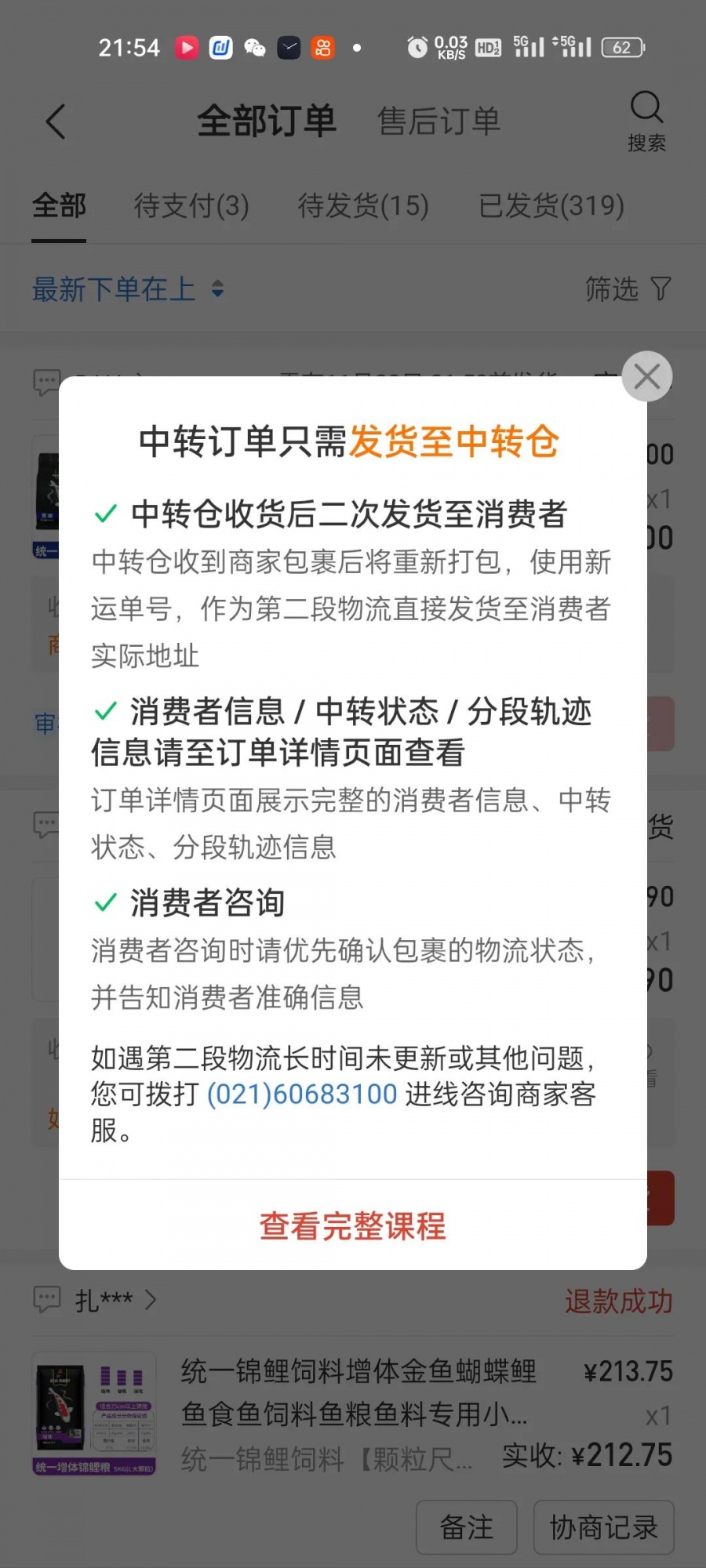Image resolution: width=706 pixels, height=1568 pixels.
Task: Open the 筛选 filter
Action: click(628, 289)
